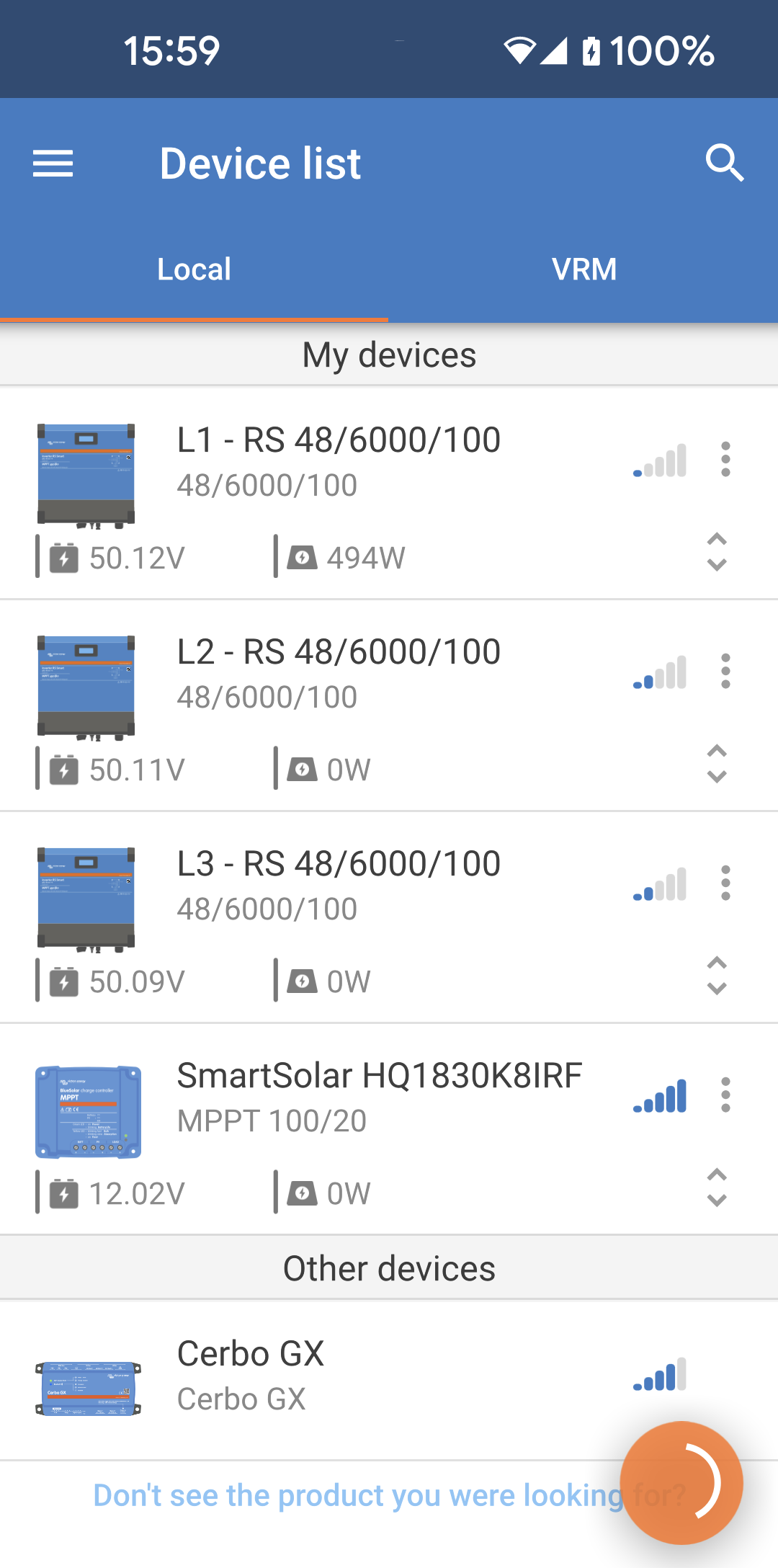Expand details for SmartSolar MPPT 100/20
The image size is (778, 1568).
click(x=717, y=1188)
